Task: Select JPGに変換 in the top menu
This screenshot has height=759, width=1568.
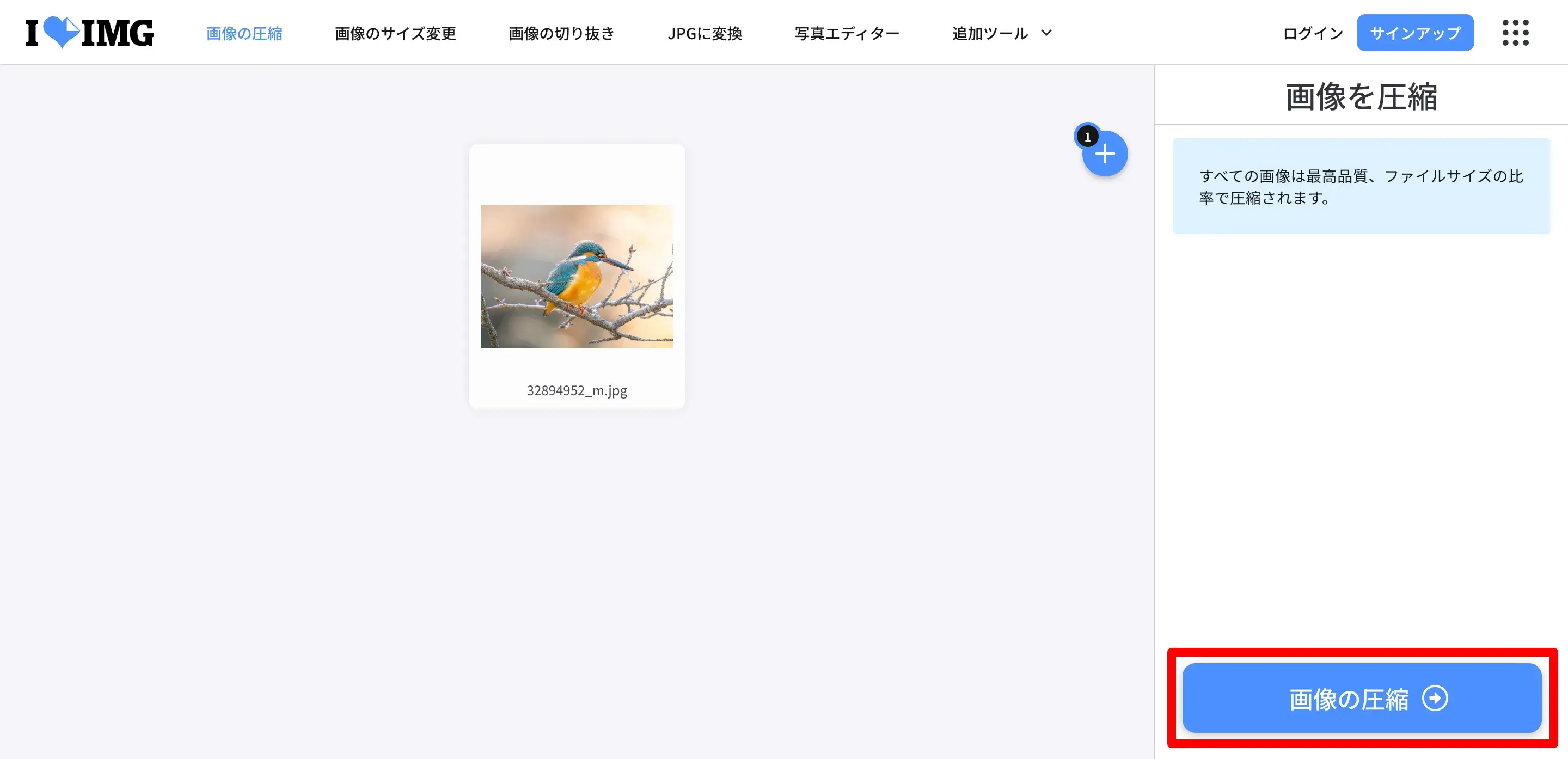Action: pyautogui.click(x=705, y=33)
